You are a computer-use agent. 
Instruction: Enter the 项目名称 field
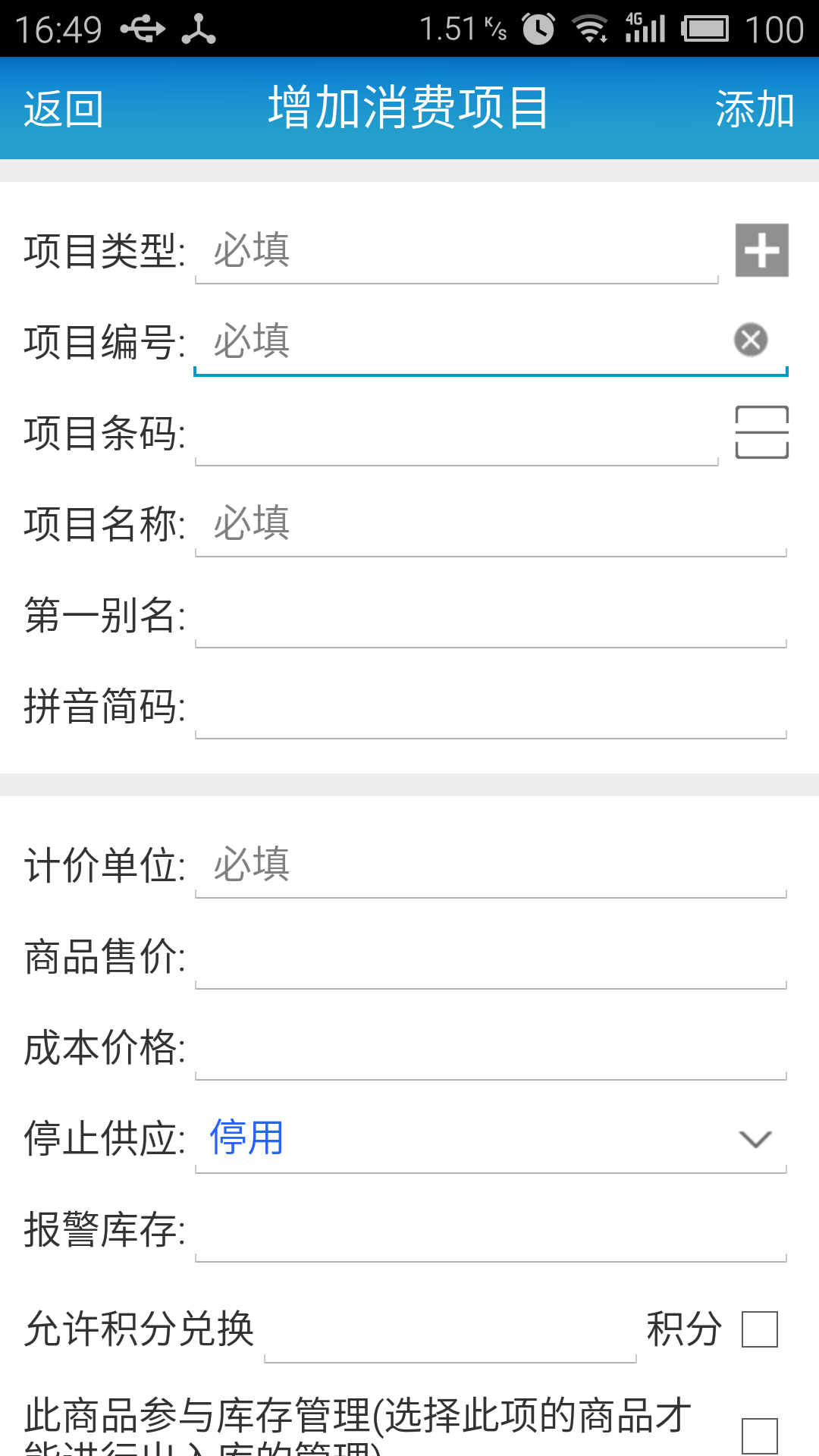click(491, 523)
